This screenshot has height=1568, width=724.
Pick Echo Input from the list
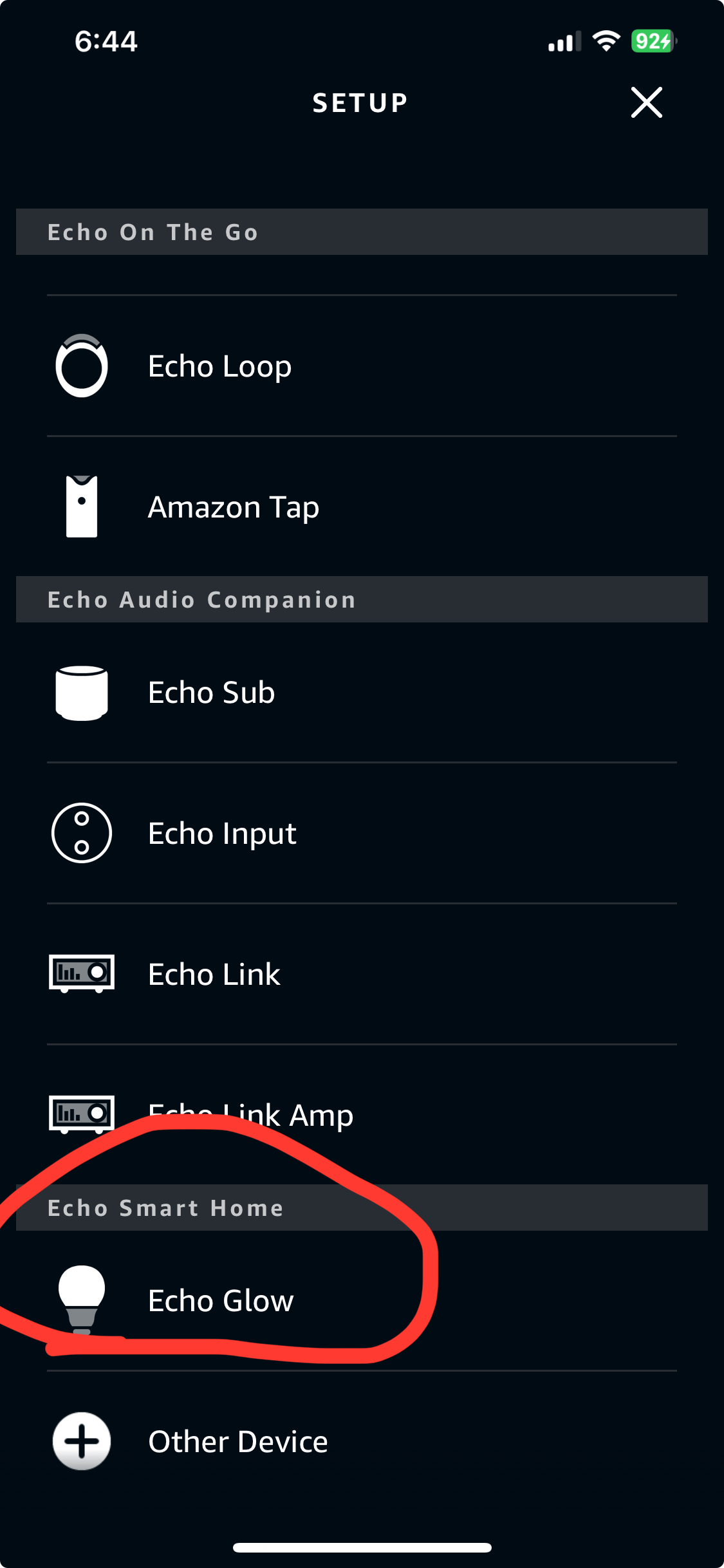(222, 834)
